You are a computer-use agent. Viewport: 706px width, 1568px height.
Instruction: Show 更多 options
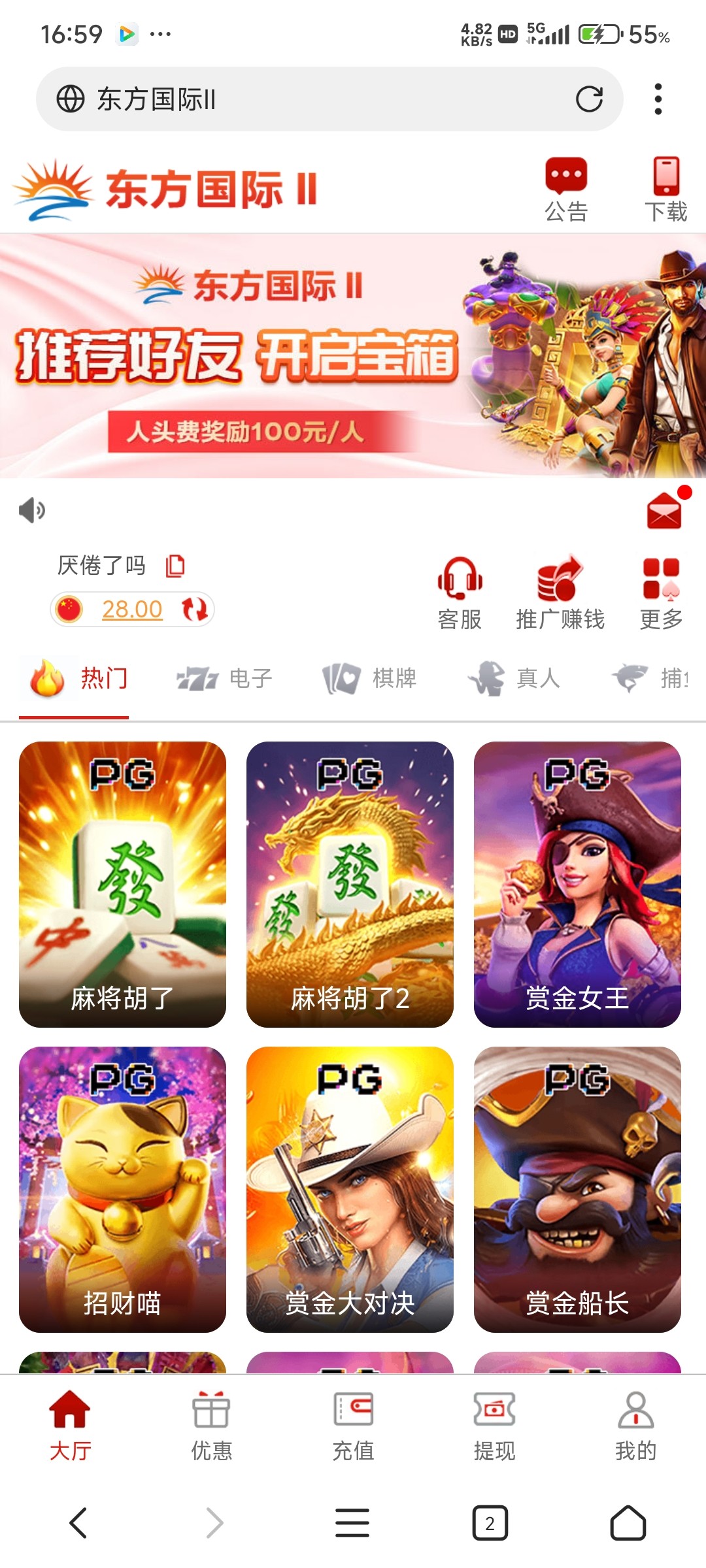(661, 592)
